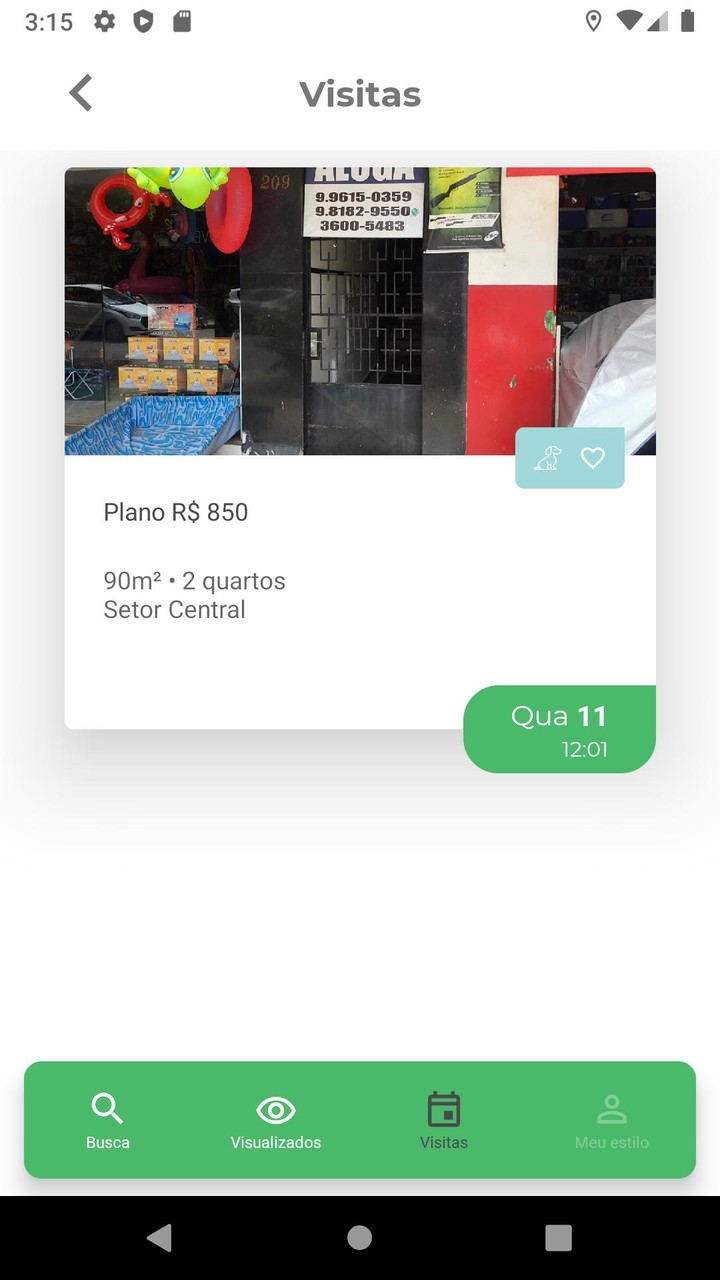Image resolution: width=720 pixels, height=1280 pixels.
Task: Tap the pet-friendly dog icon on the listing
Action: point(547,457)
